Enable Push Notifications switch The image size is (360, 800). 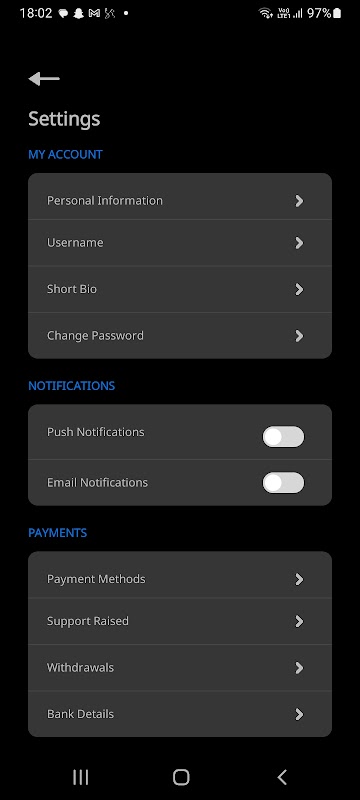coord(283,437)
